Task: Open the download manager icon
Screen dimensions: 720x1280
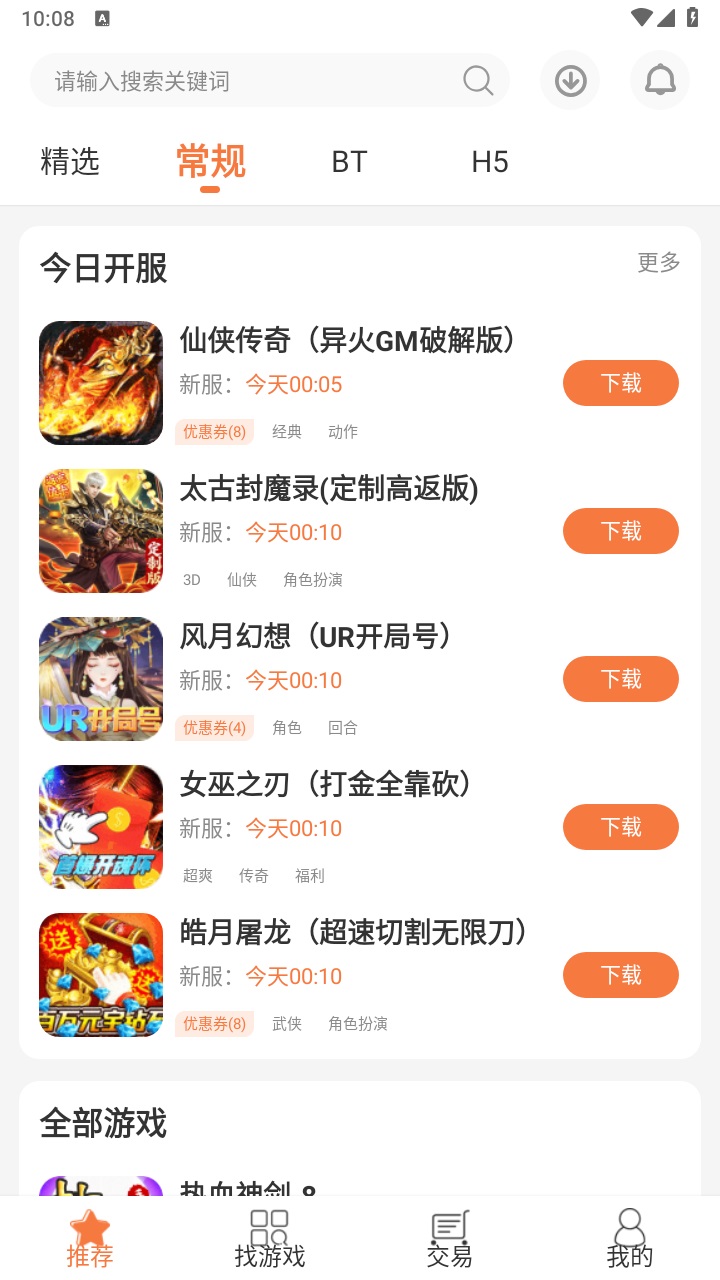Action: pyautogui.click(x=569, y=80)
